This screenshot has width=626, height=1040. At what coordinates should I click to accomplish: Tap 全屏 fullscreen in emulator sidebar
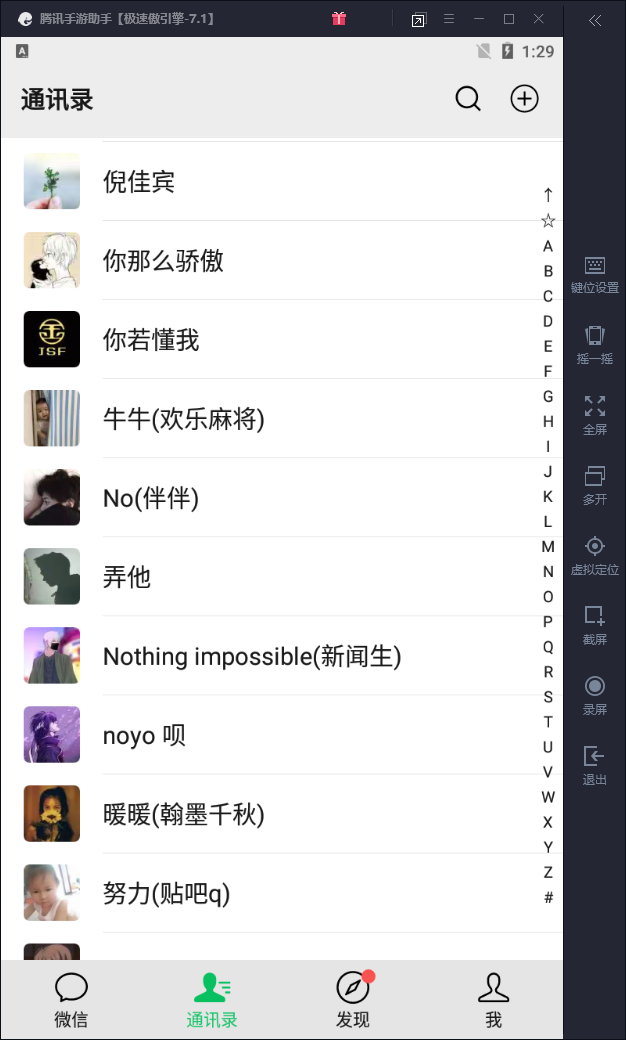tap(595, 415)
